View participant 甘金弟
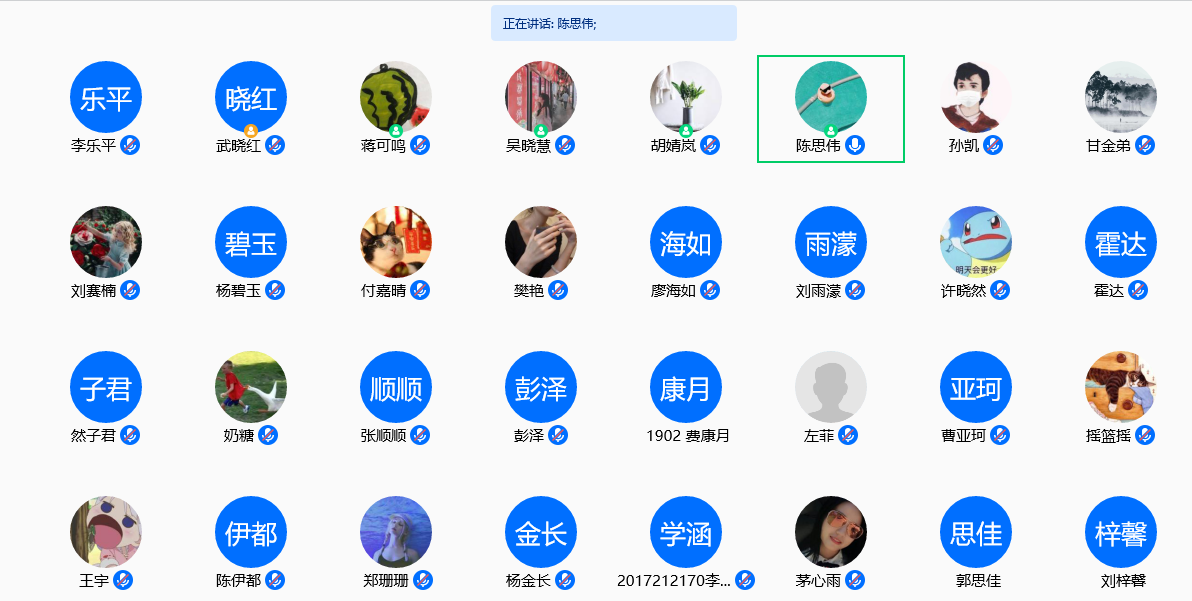This screenshot has width=1192, height=601. coord(1121,98)
